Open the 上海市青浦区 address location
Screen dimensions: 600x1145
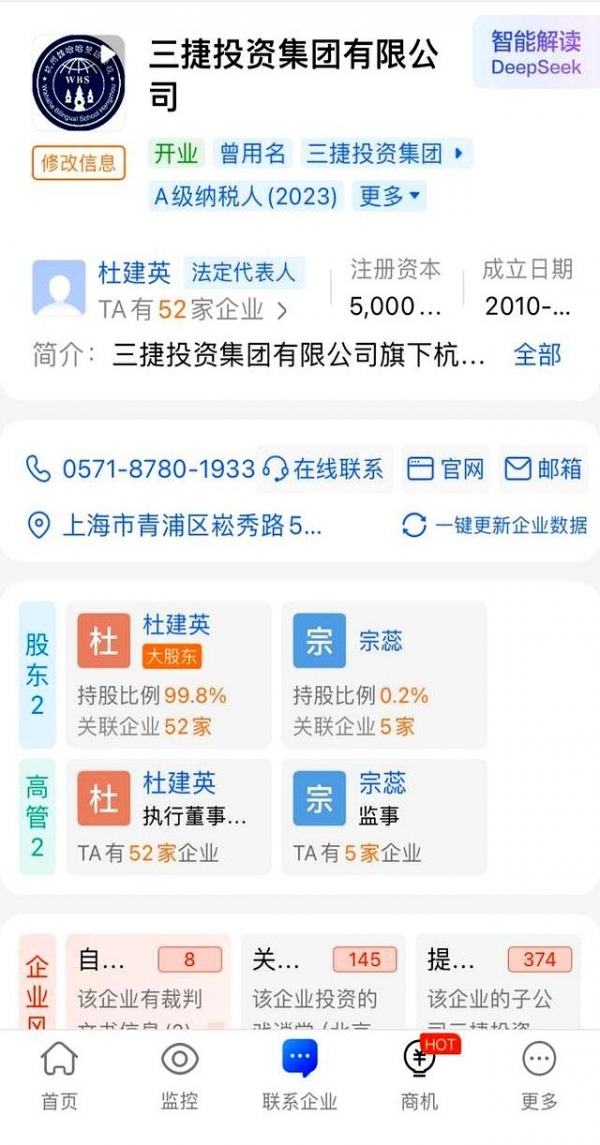[x=175, y=525]
